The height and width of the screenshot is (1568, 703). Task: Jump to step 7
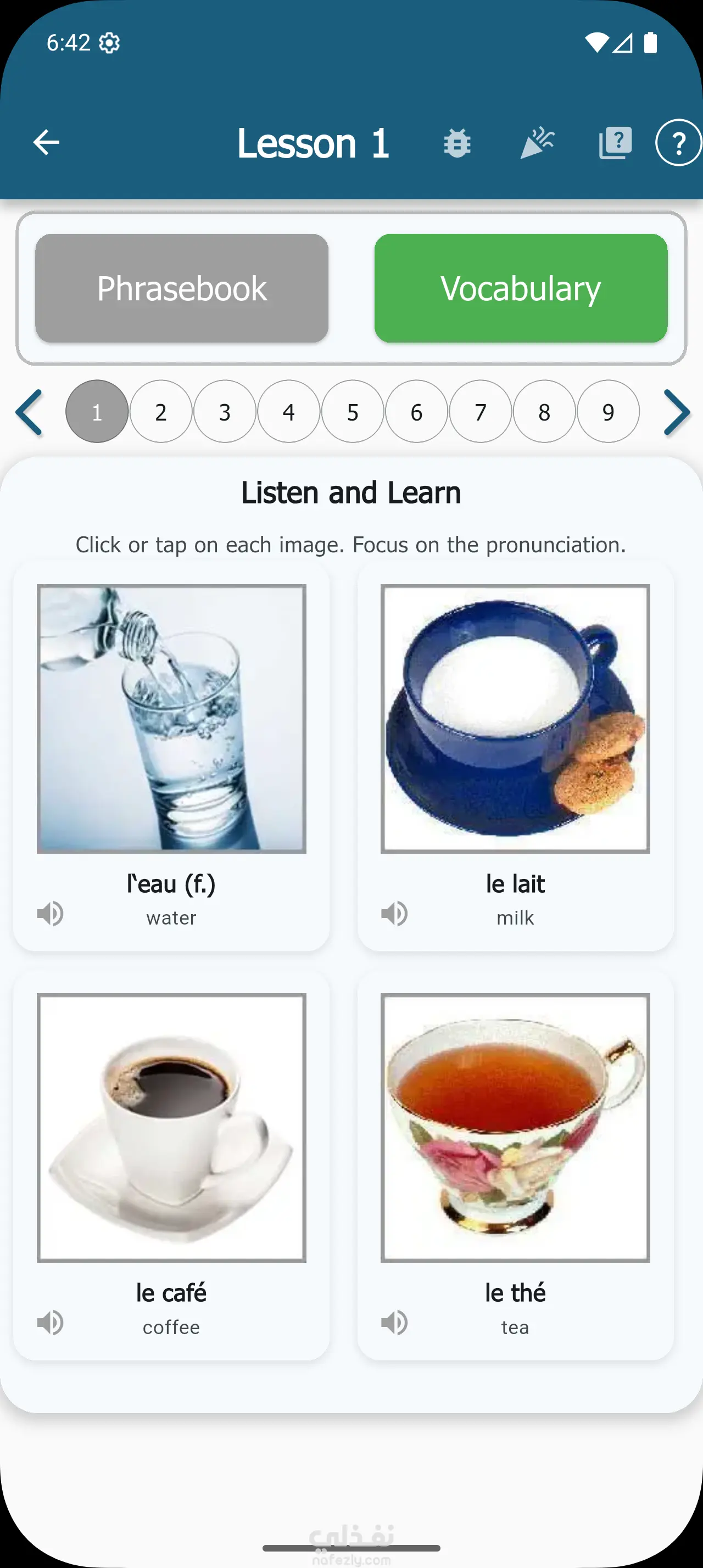click(x=480, y=412)
